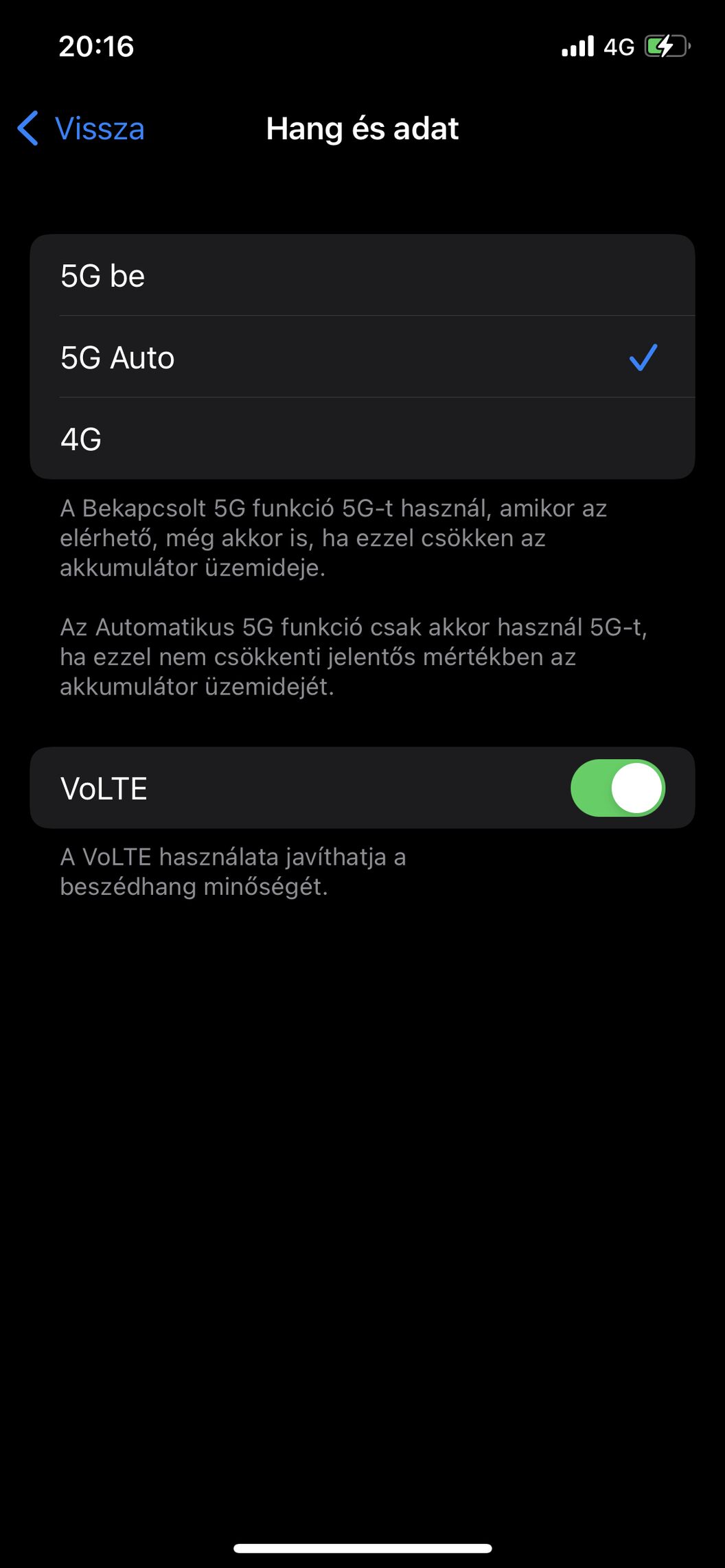Choose the 5G Auto option

(x=362, y=357)
